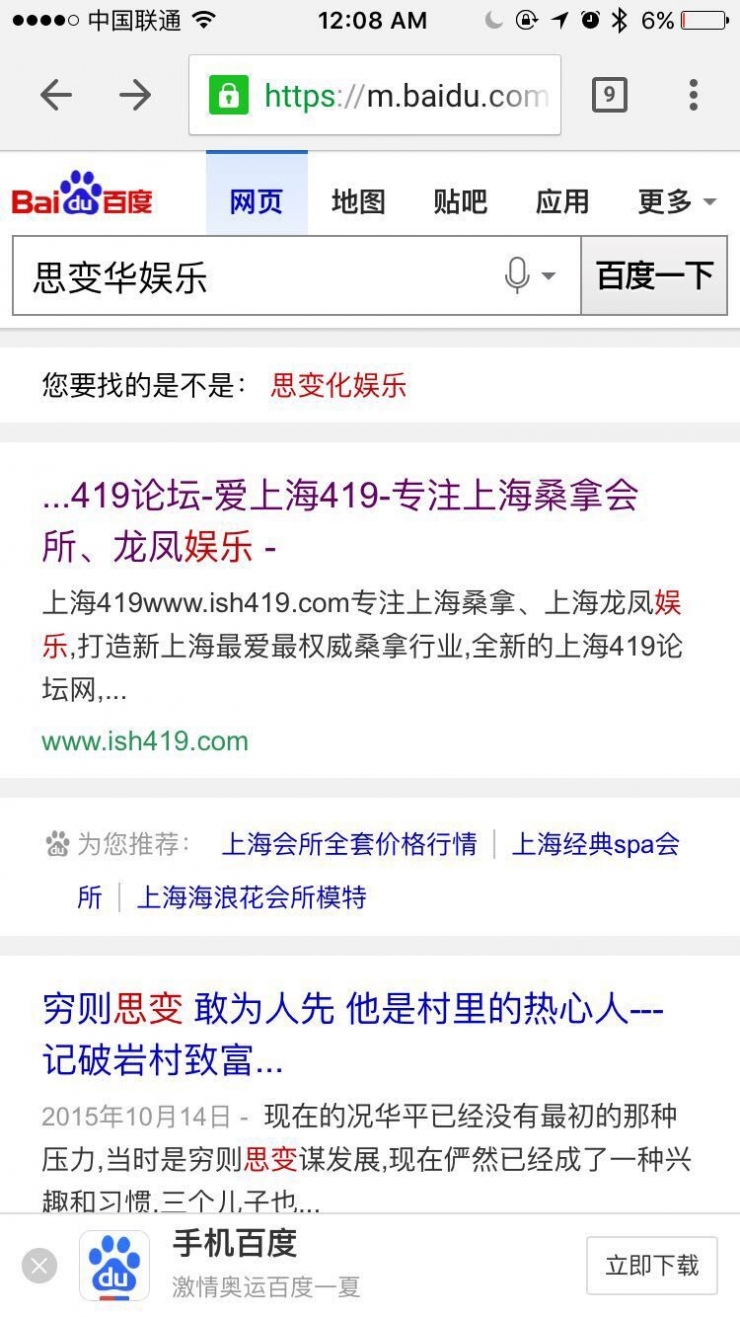Expand the 更多 dropdown
Image resolution: width=740 pixels, height=1317 pixels.
(676, 201)
